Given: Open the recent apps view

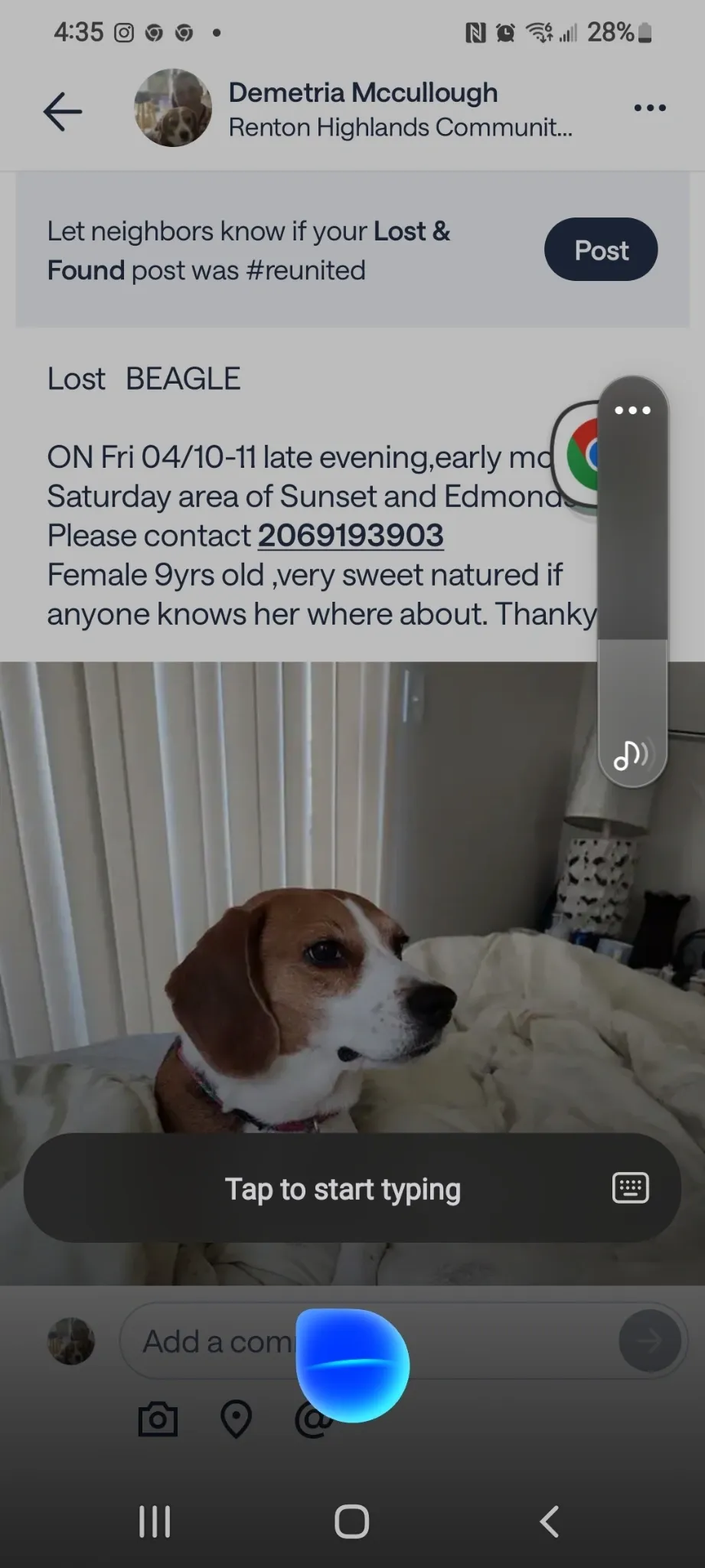Looking at the screenshot, I should point(155,1521).
